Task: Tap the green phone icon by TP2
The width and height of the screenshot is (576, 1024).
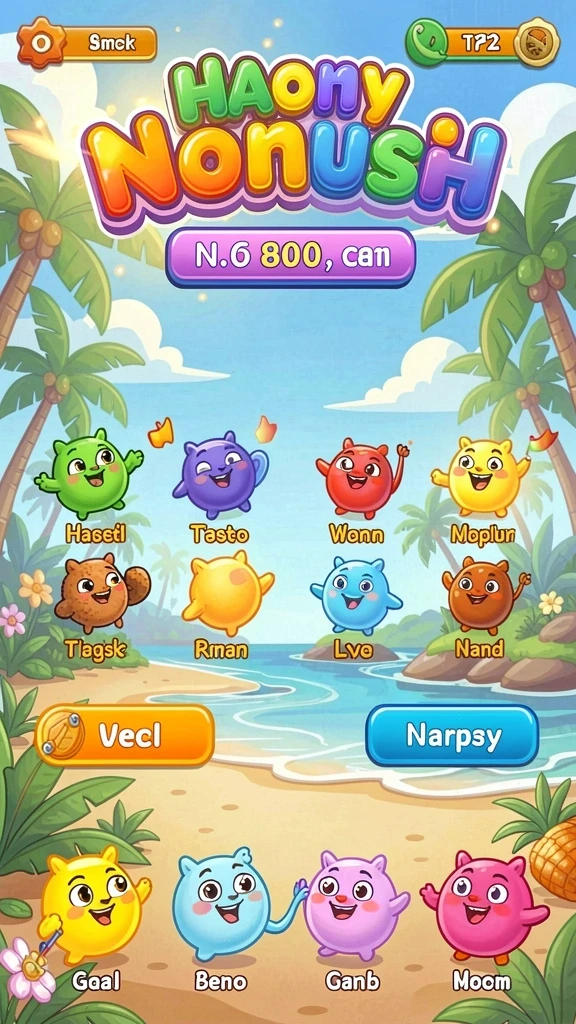Action: (426, 42)
